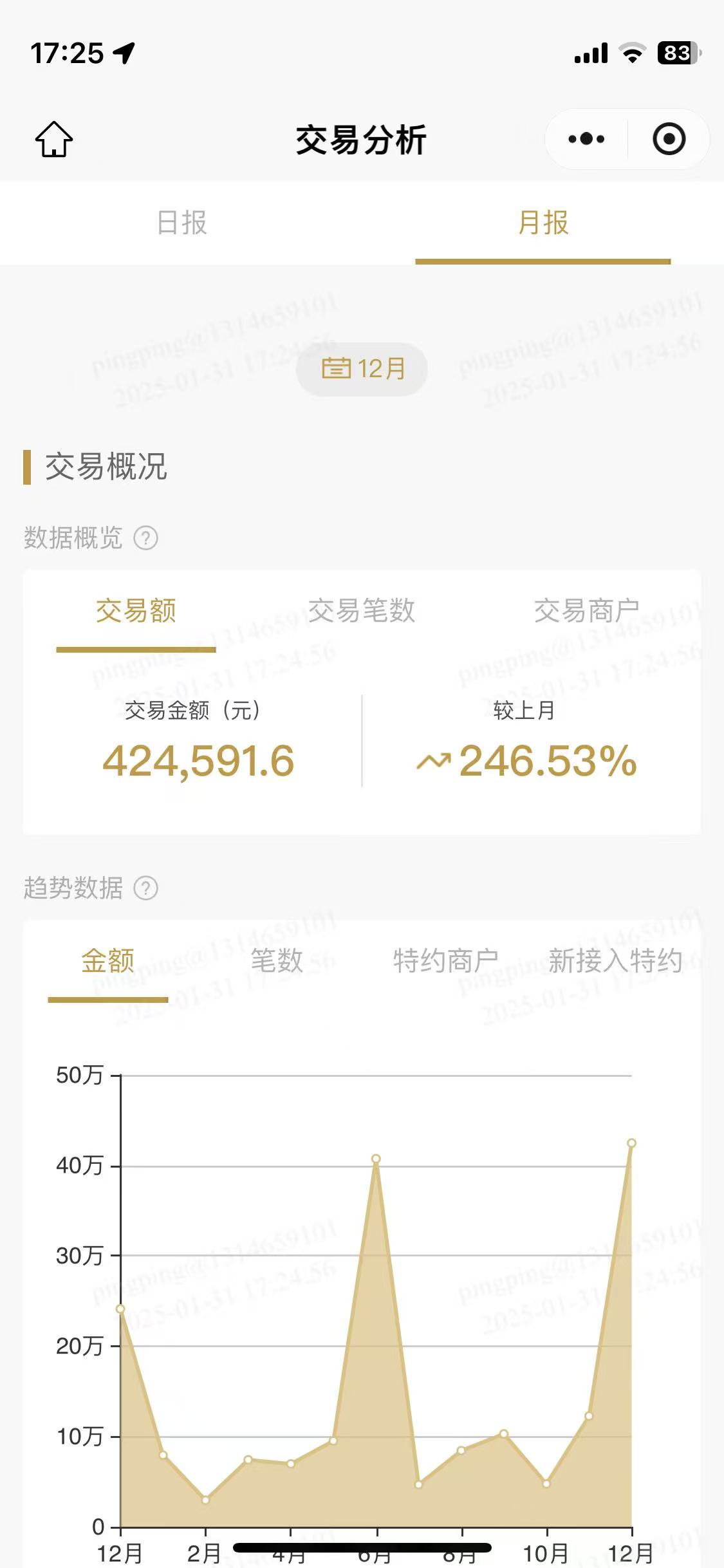The width and height of the screenshot is (724, 1568).
Task: Open the 新接入特约 trend tab
Action: pyautogui.click(x=615, y=961)
